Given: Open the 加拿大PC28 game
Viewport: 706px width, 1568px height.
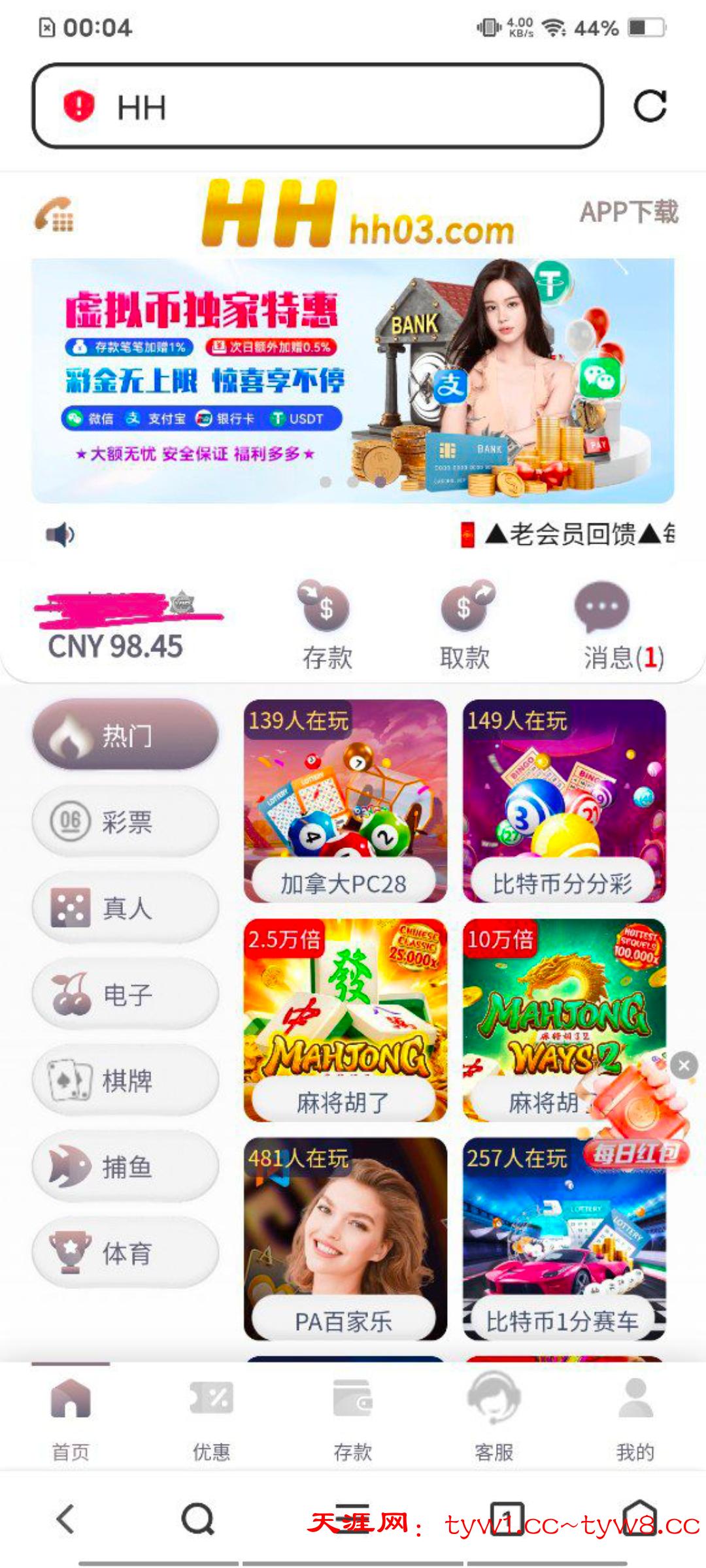Looking at the screenshot, I should coord(345,801).
